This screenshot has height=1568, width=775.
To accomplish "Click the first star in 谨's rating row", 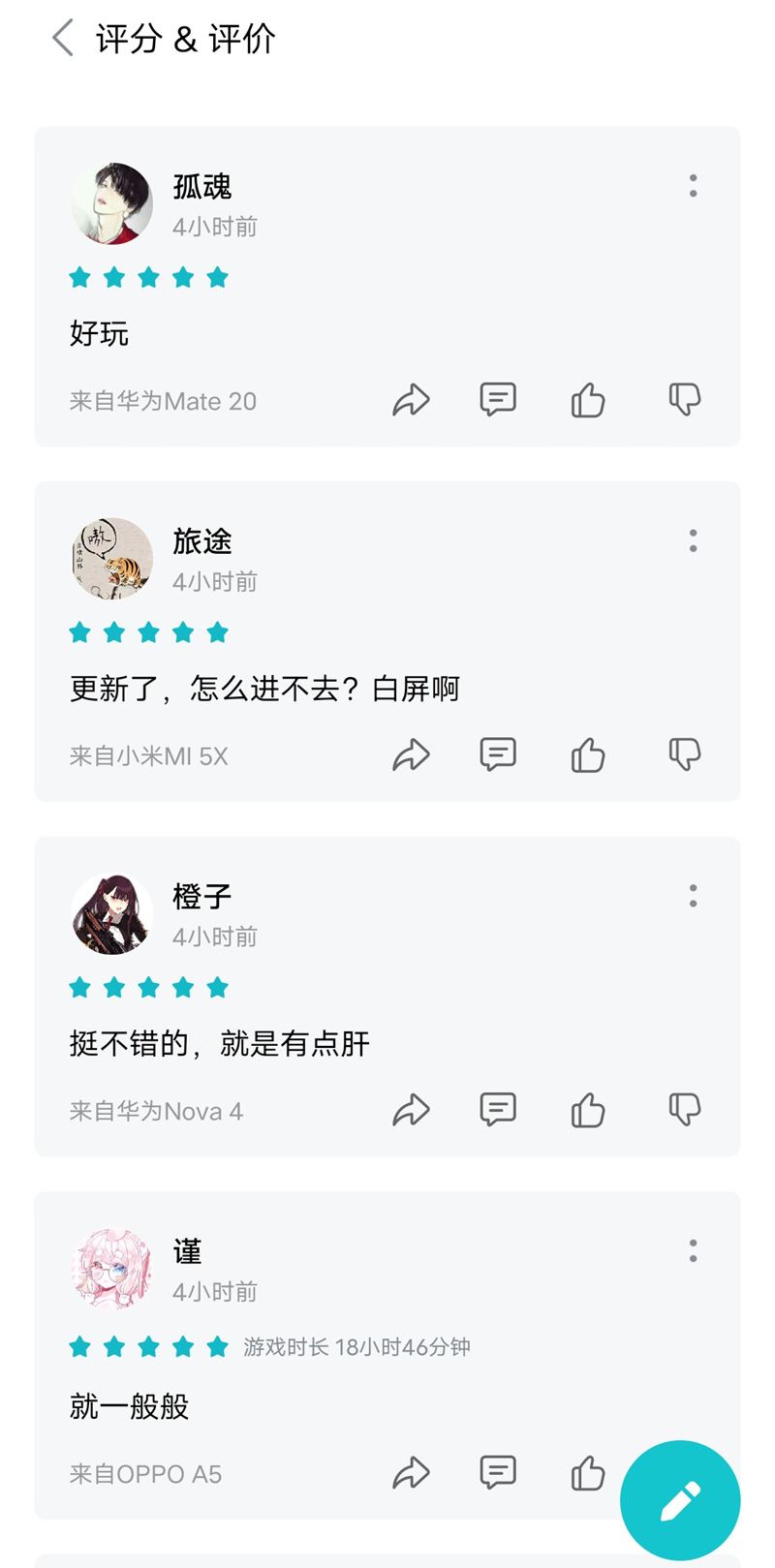I will 79,1346.
